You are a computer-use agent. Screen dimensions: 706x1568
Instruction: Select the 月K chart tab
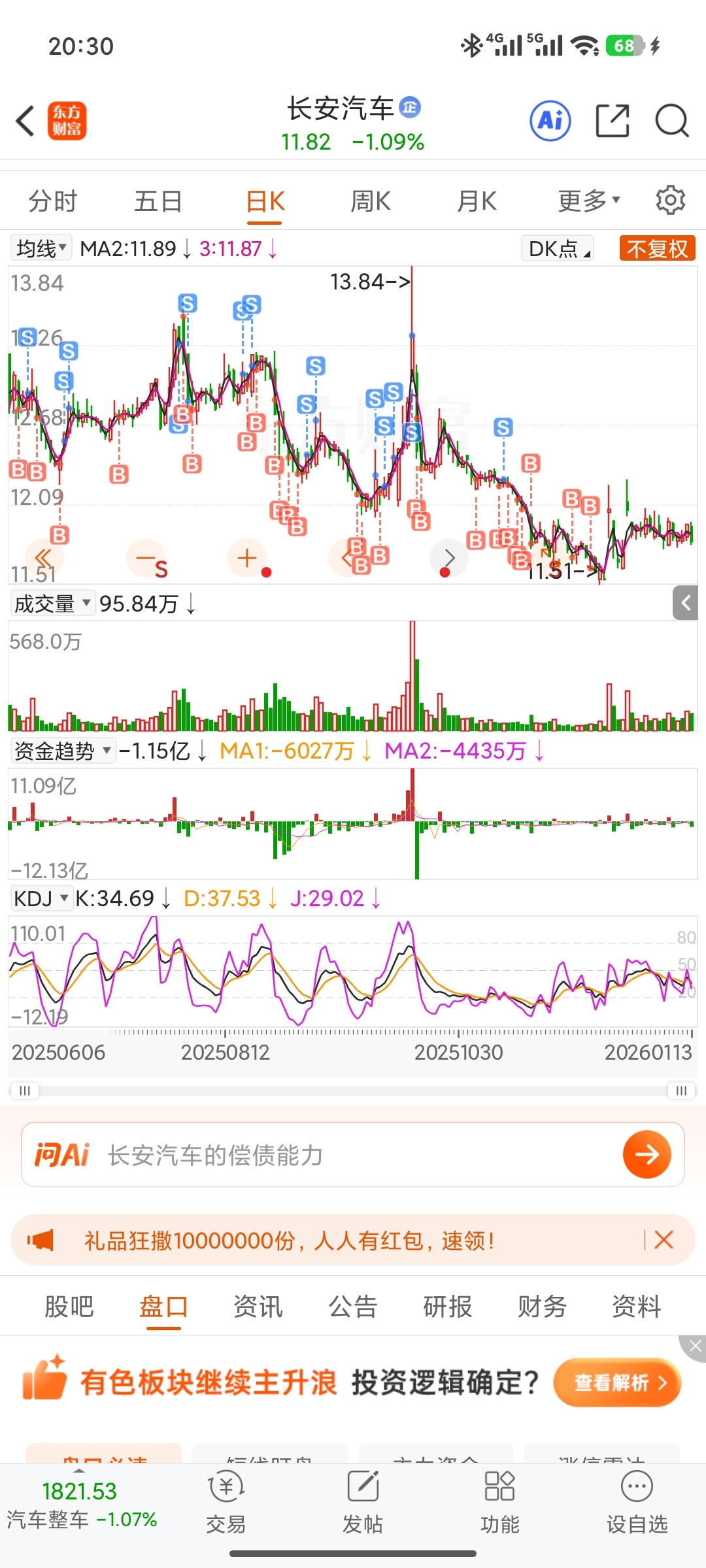click(477, 201)
